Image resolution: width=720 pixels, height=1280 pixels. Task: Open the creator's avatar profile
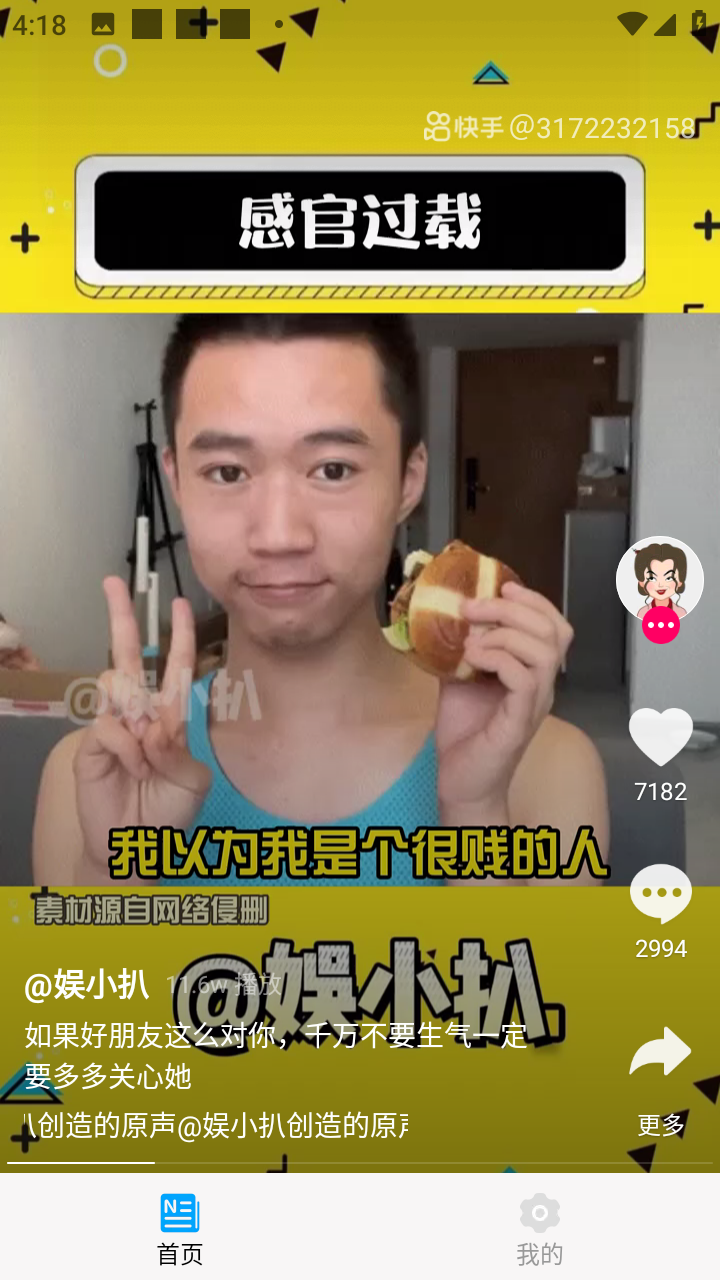point(660,580)
